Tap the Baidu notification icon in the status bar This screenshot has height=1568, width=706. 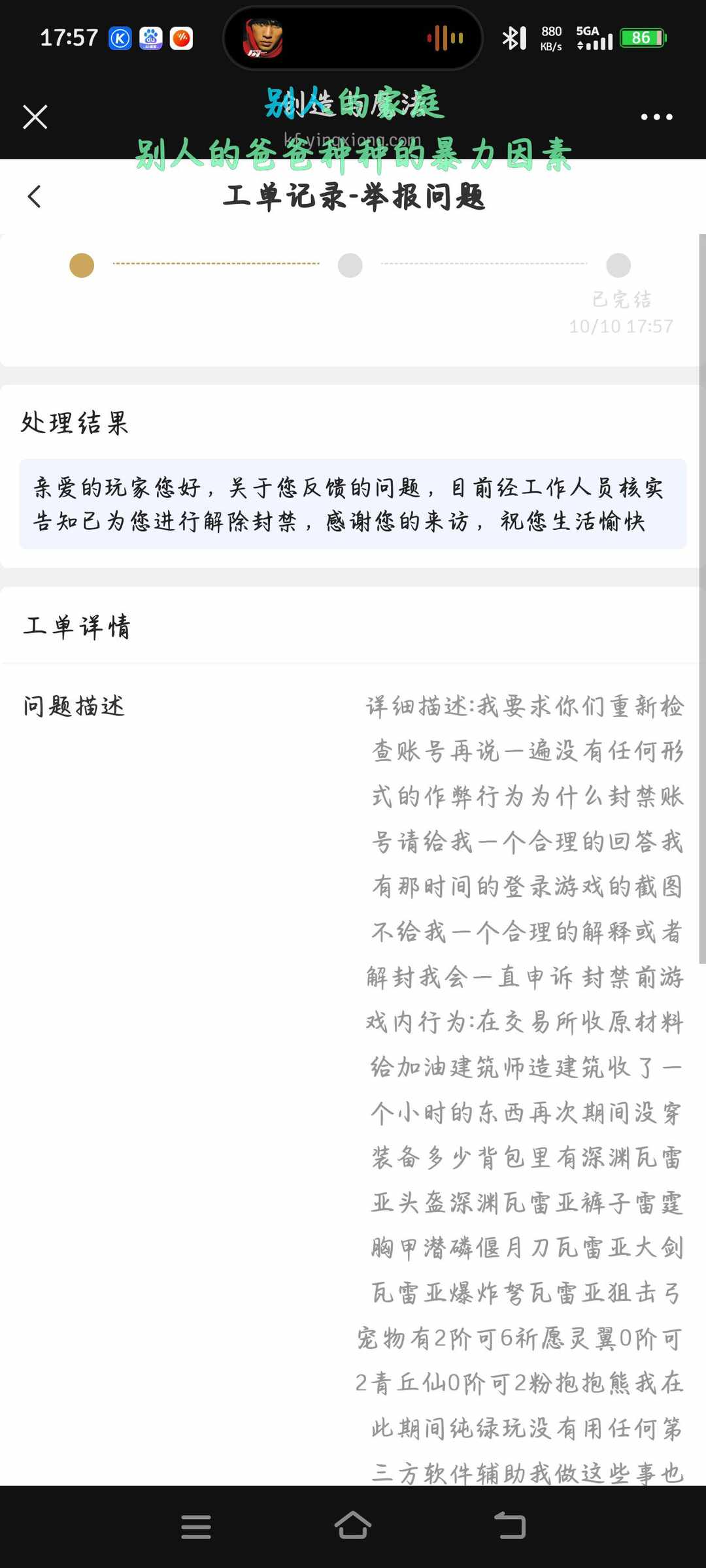click(151, 38)
